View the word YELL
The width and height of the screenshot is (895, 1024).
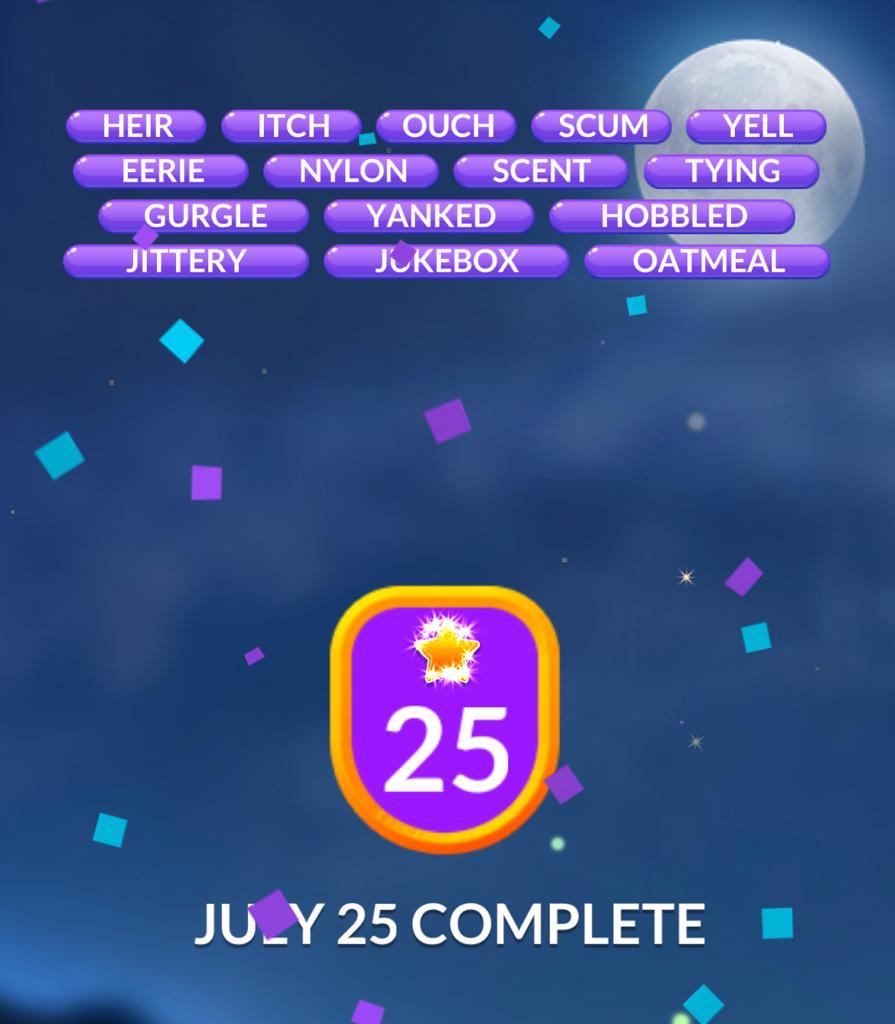(757, 126)
